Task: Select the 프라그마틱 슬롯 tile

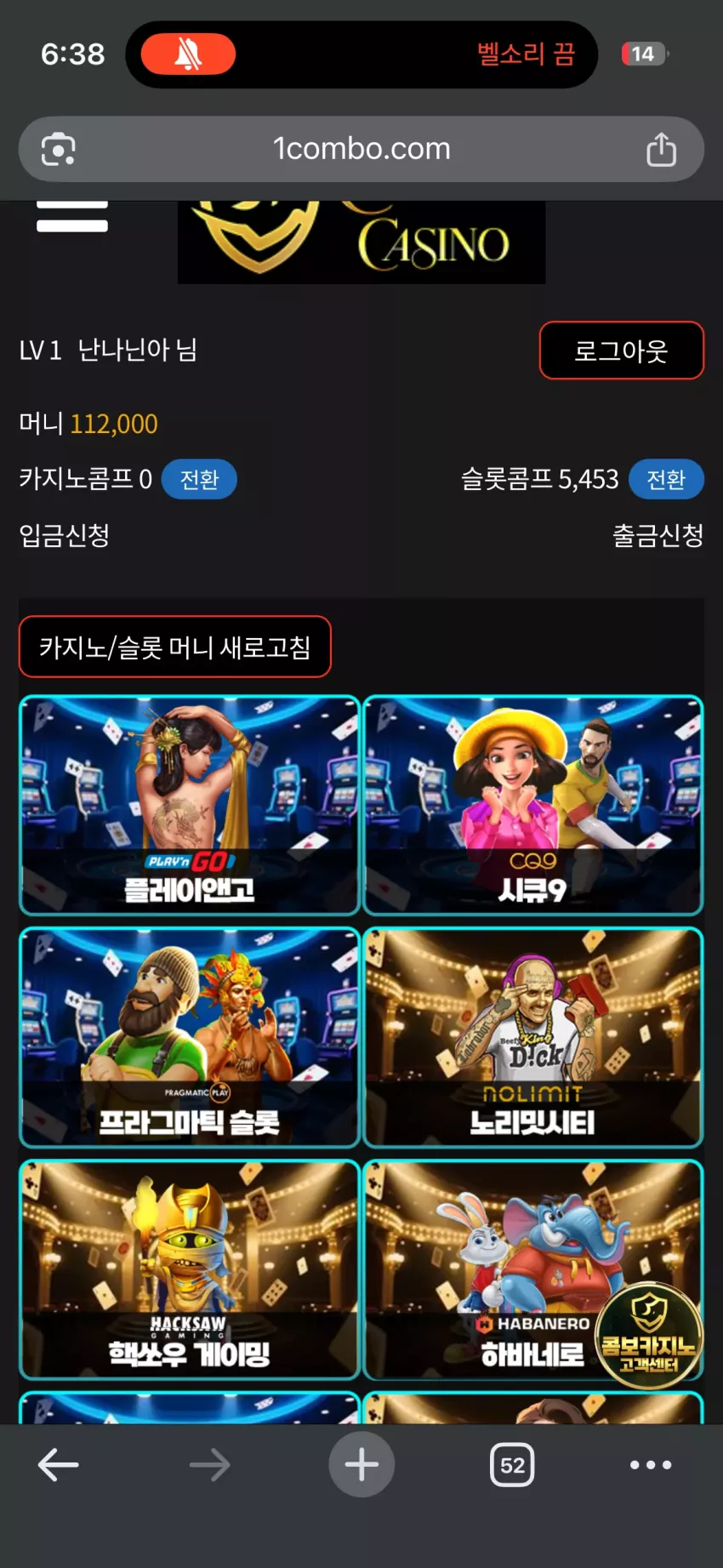Action: pos(190,1037)
